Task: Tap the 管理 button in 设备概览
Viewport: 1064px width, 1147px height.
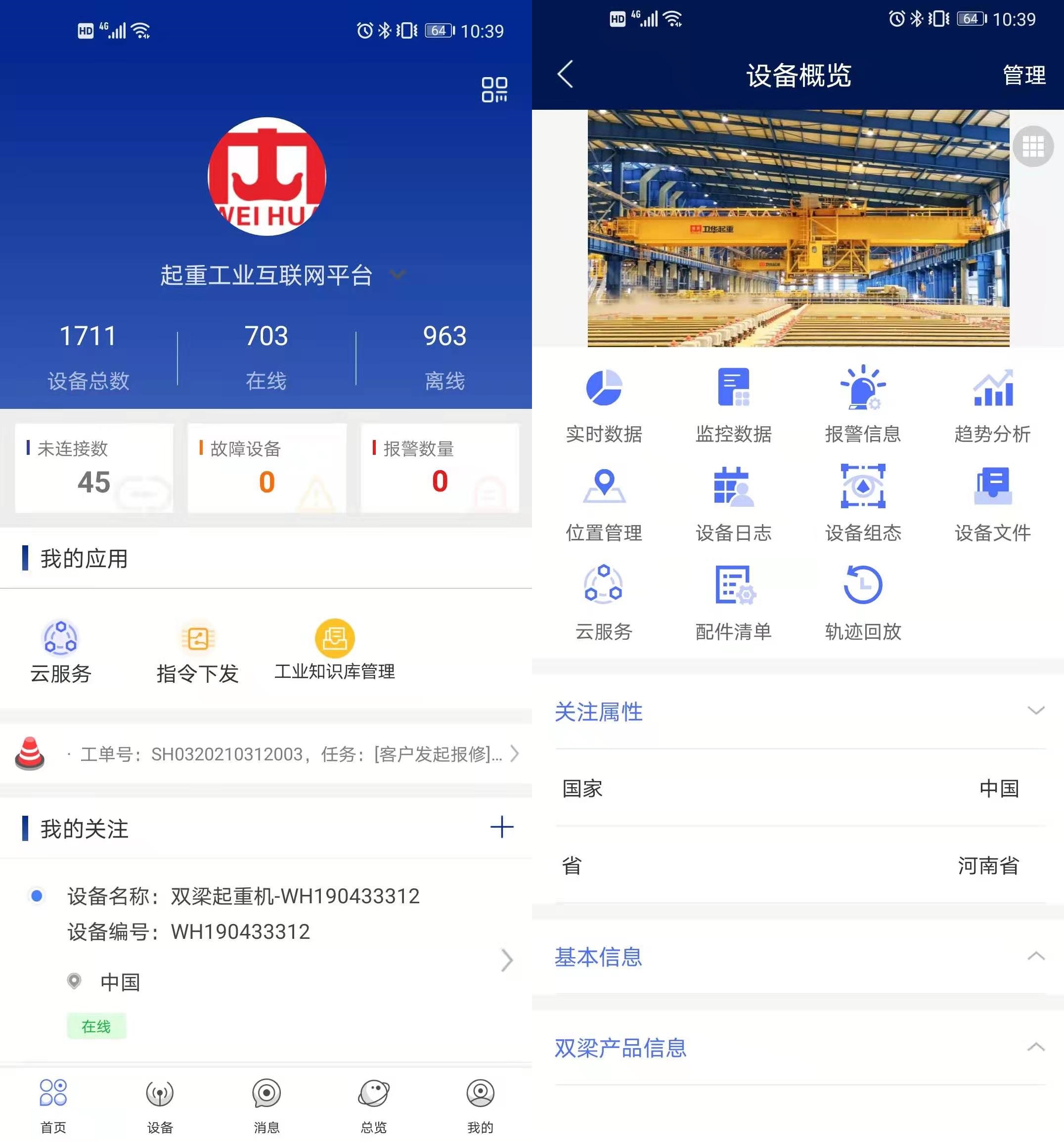Action: tap(1025, 75)
